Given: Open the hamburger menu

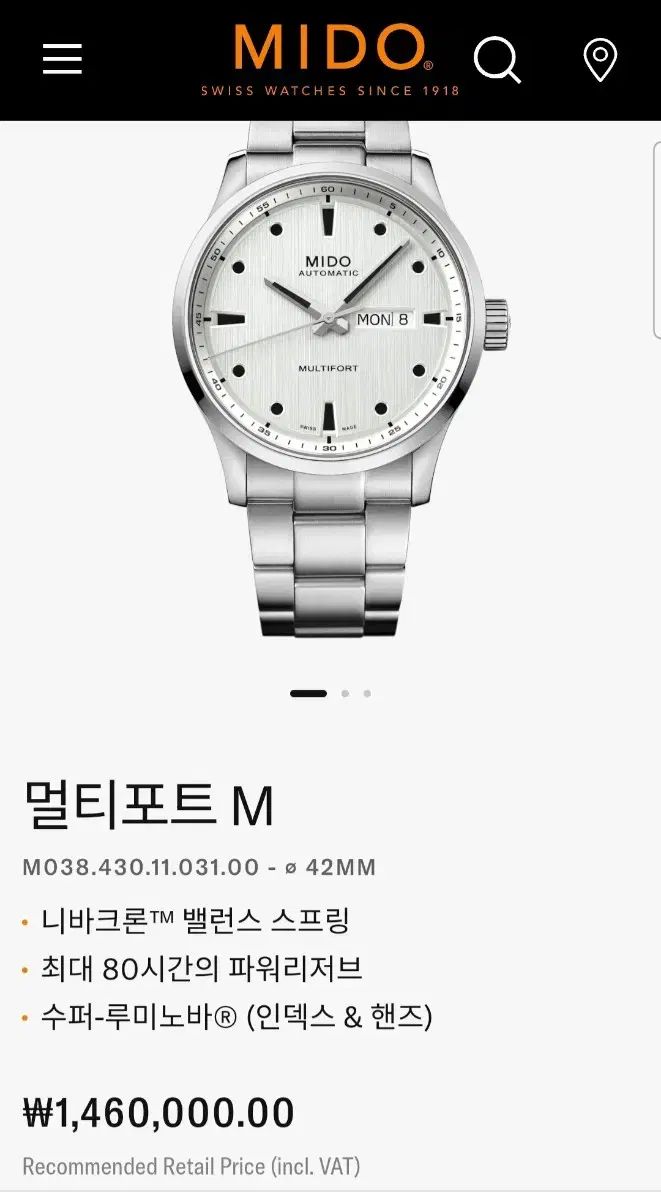Looking at the screenshot, I should (62, 59).
